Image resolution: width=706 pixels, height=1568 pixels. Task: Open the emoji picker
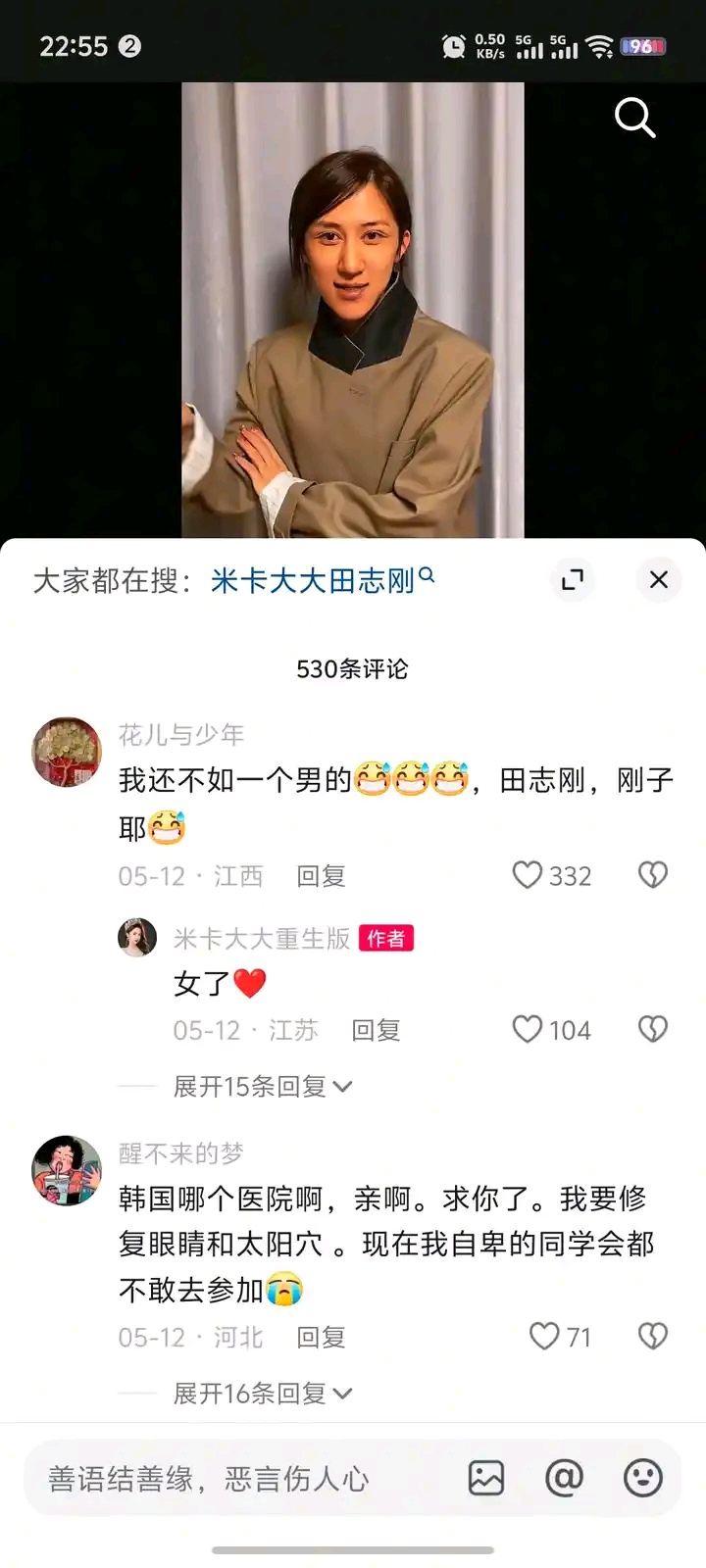(x=643, y=1478)
